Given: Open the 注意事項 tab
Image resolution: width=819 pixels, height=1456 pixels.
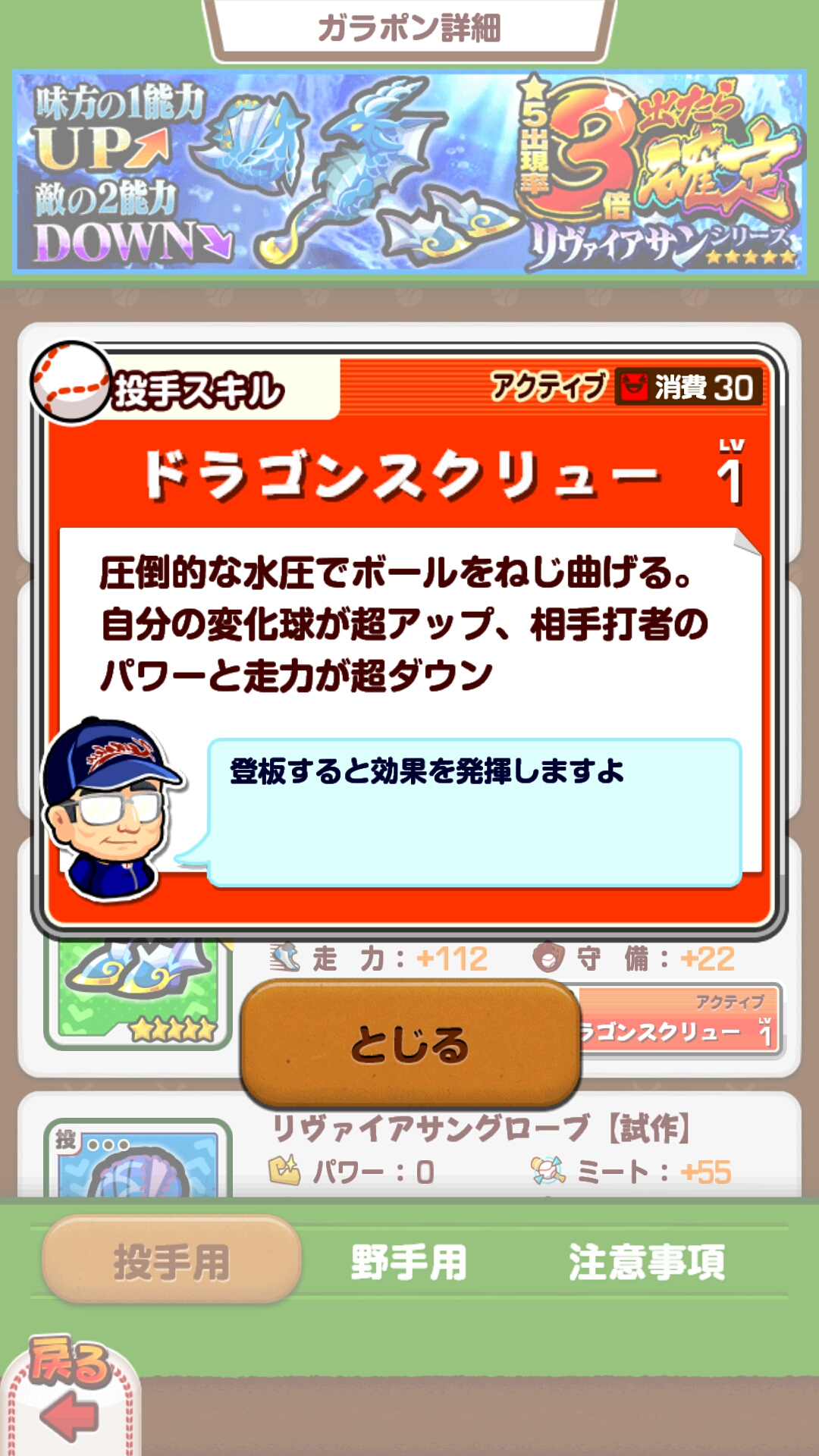Looking at the screenshot, I should point(647,1262).
